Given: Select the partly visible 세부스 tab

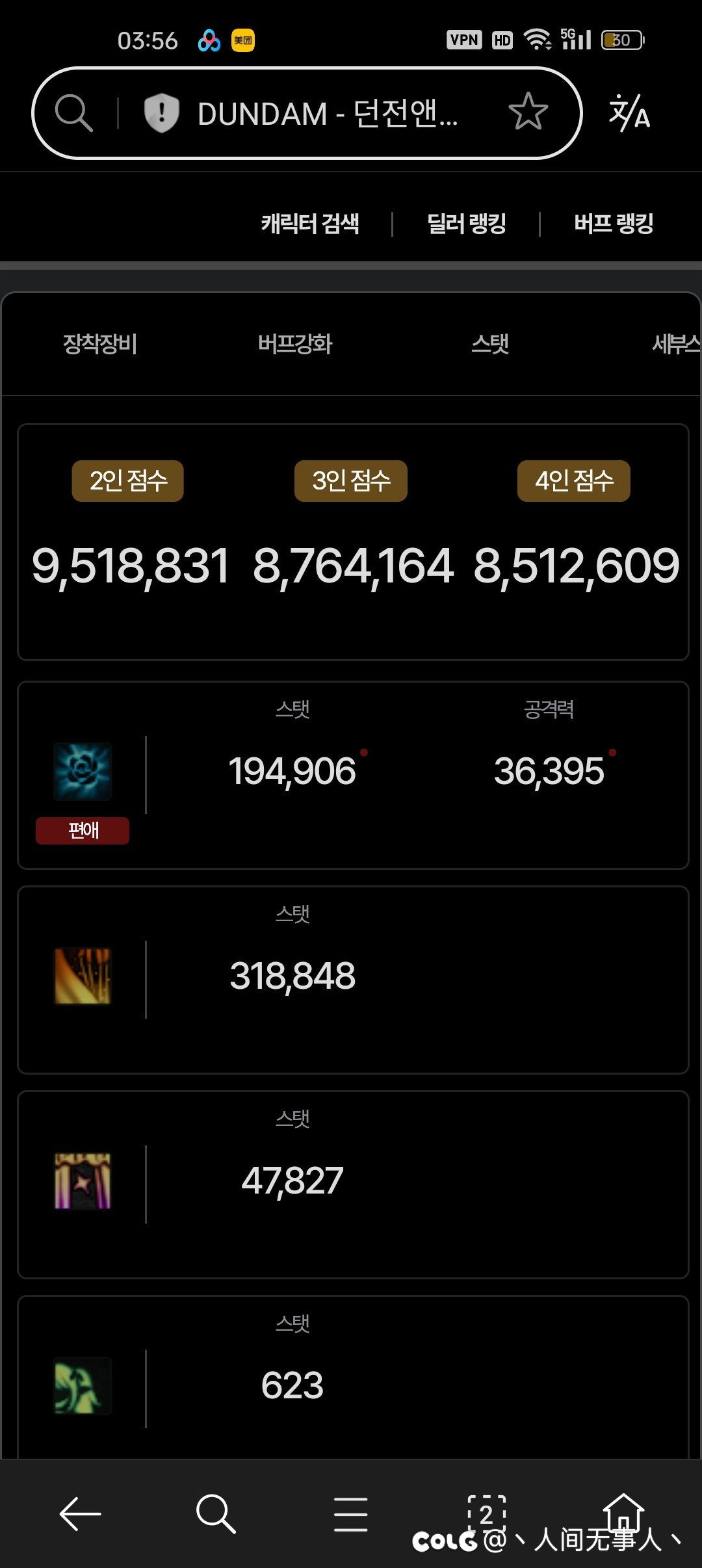Looking at the screenshot, I should (676, 344).
